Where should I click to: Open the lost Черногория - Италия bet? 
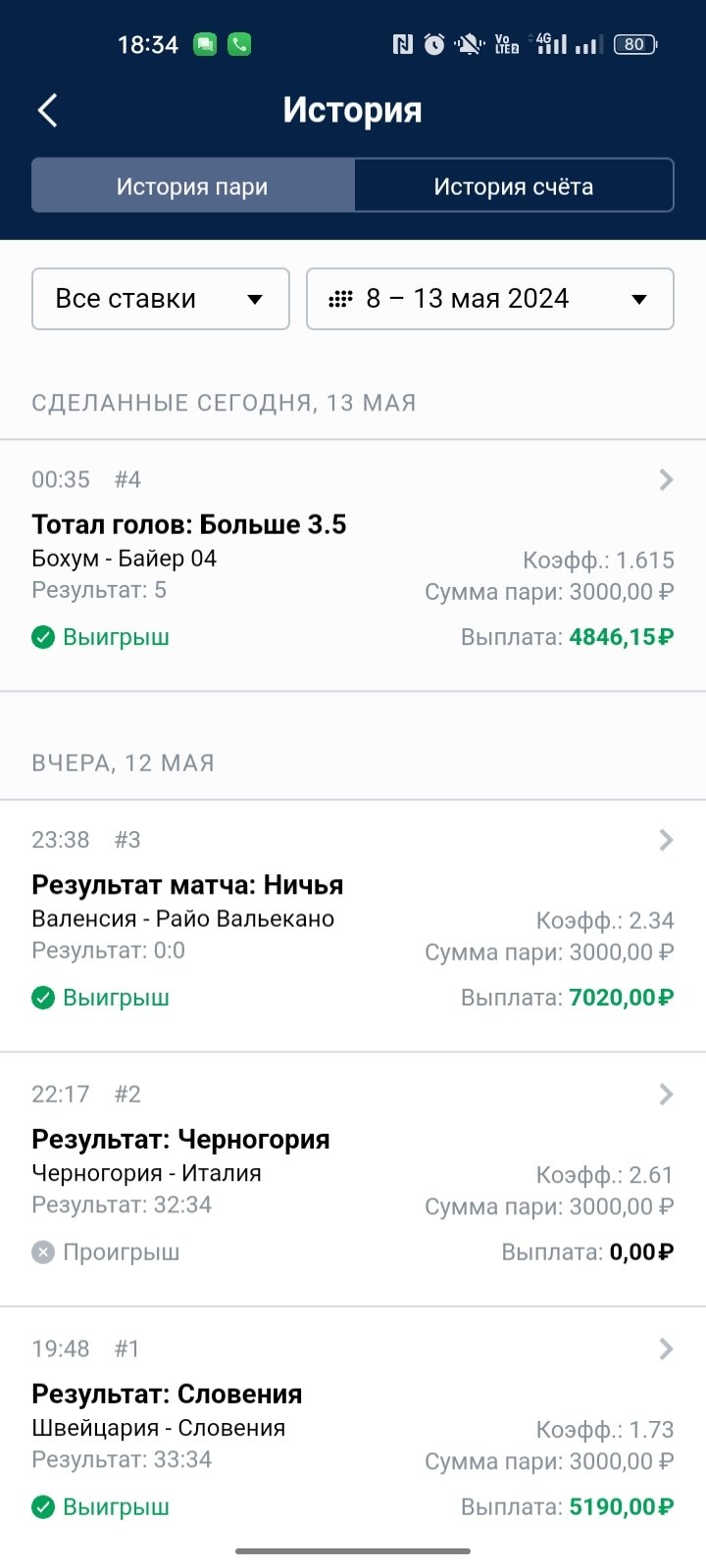point(353,1174)
